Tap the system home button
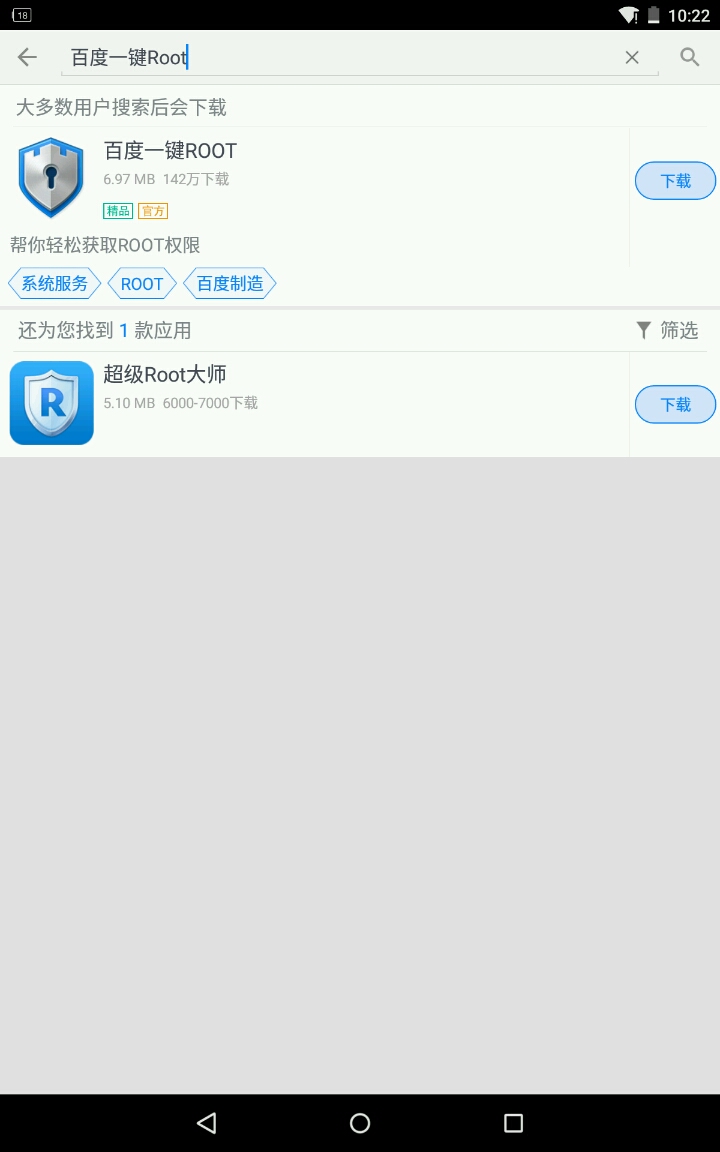Screen dimensions: 720x1152 pos(360,1123)
